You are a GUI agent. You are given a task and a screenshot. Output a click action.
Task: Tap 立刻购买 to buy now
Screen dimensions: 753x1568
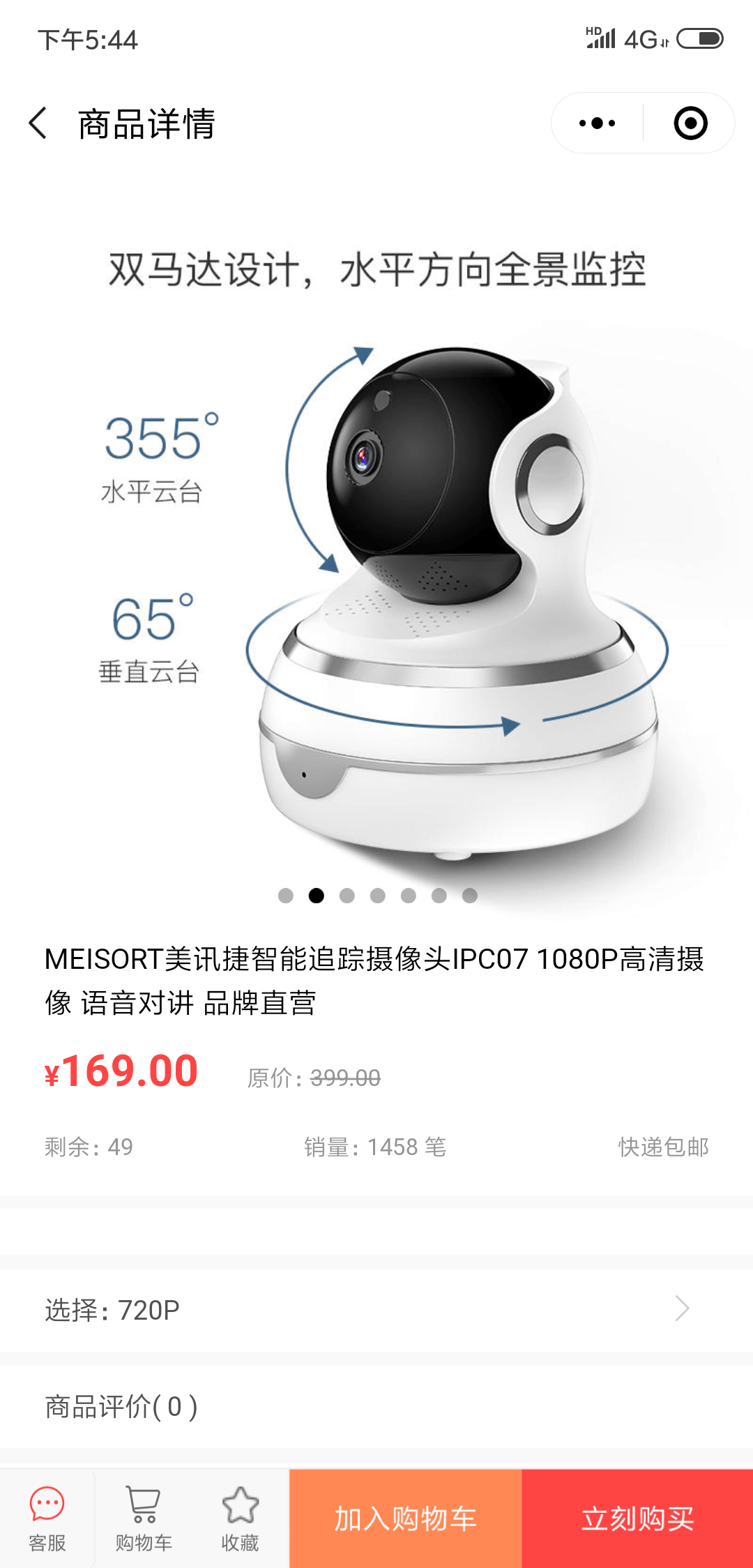(637, 1518)
